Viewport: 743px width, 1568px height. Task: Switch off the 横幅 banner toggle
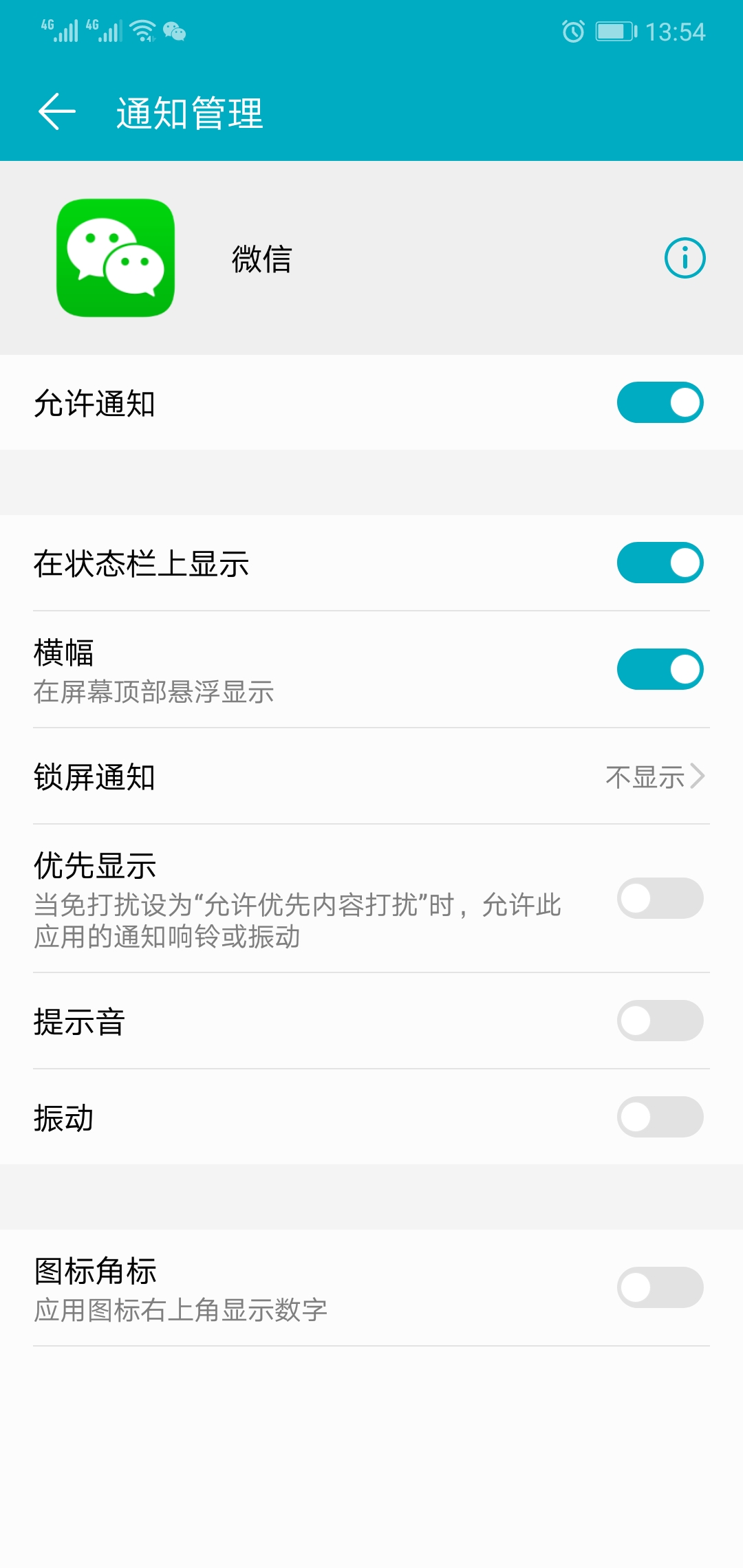[x=660, y=669]
